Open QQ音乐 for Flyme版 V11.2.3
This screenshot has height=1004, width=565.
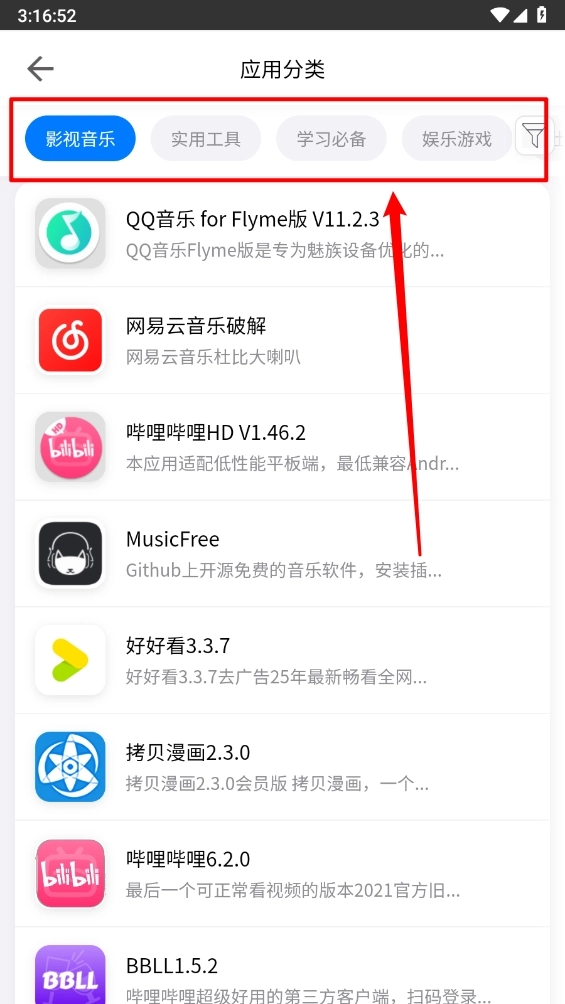pos(282,234)
